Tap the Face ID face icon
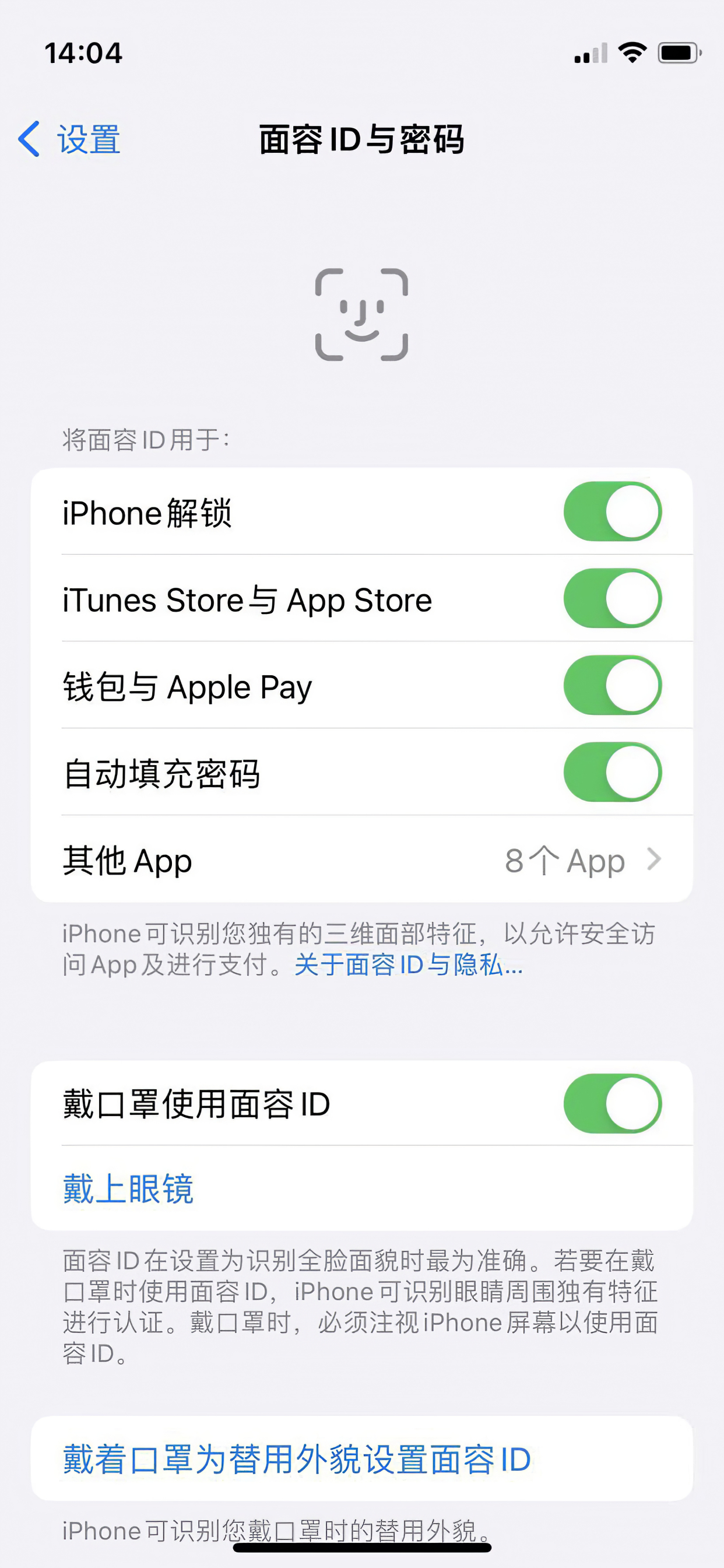The image size is (724, 1568). (361, 314)
